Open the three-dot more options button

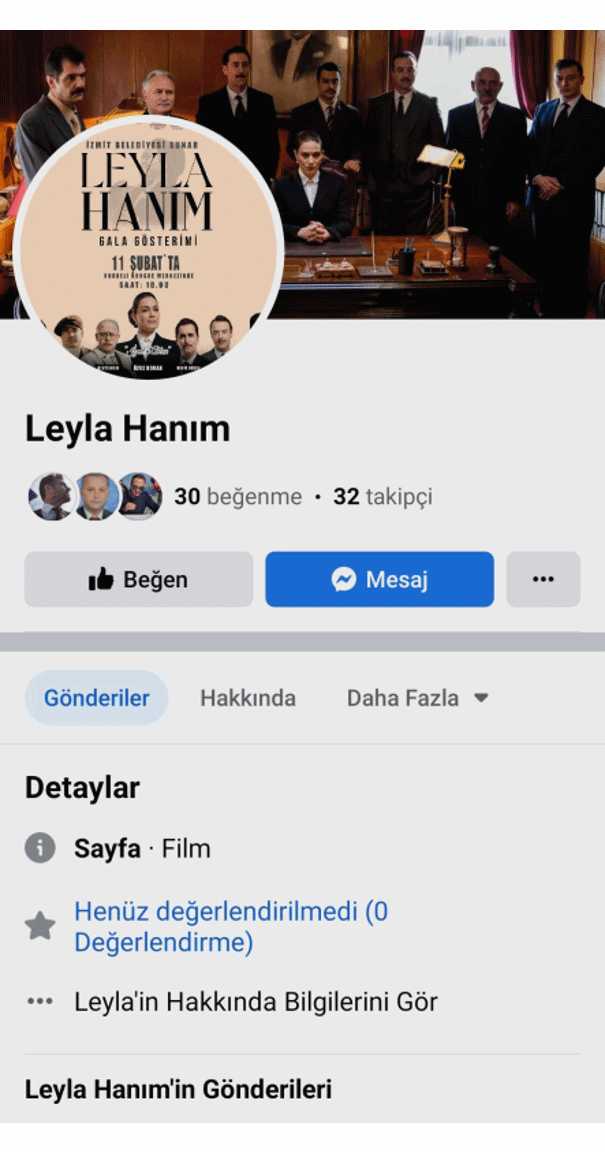(x=543, y=579)
